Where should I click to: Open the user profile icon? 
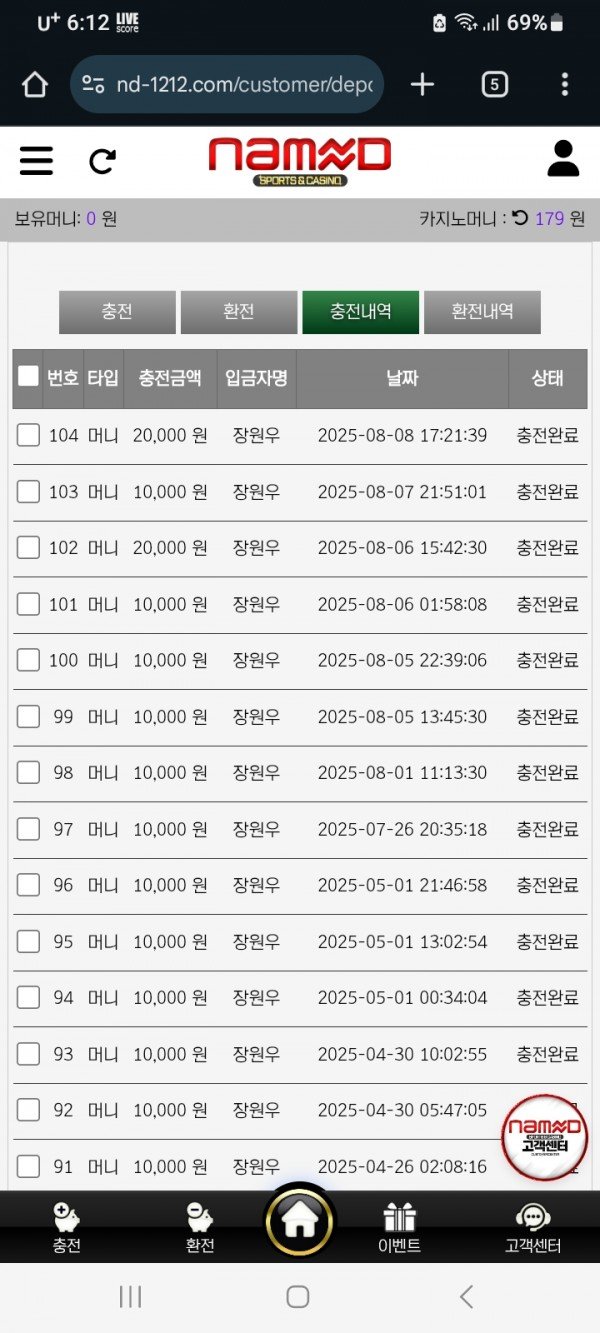563,159
